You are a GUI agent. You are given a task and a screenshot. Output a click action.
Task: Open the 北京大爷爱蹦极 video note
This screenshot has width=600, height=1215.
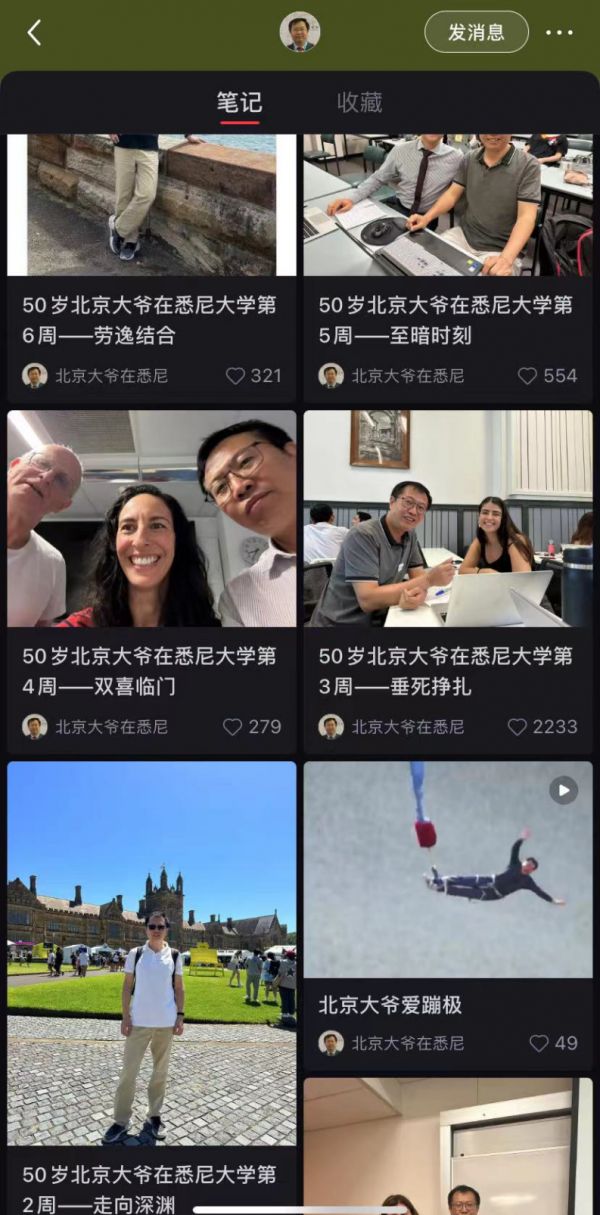point(448,870)
